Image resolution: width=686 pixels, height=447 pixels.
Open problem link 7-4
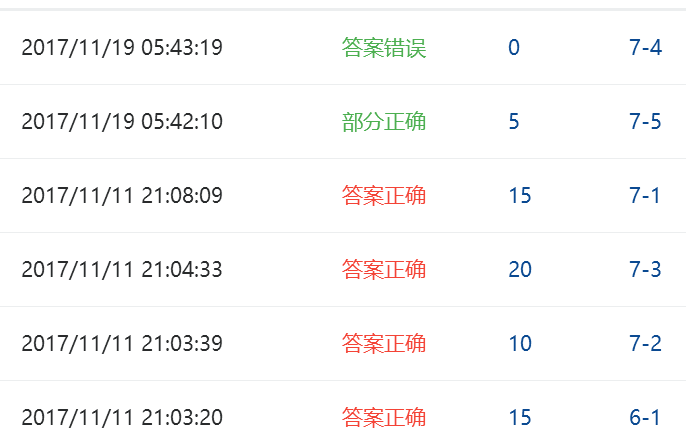[x=645, y=47]
